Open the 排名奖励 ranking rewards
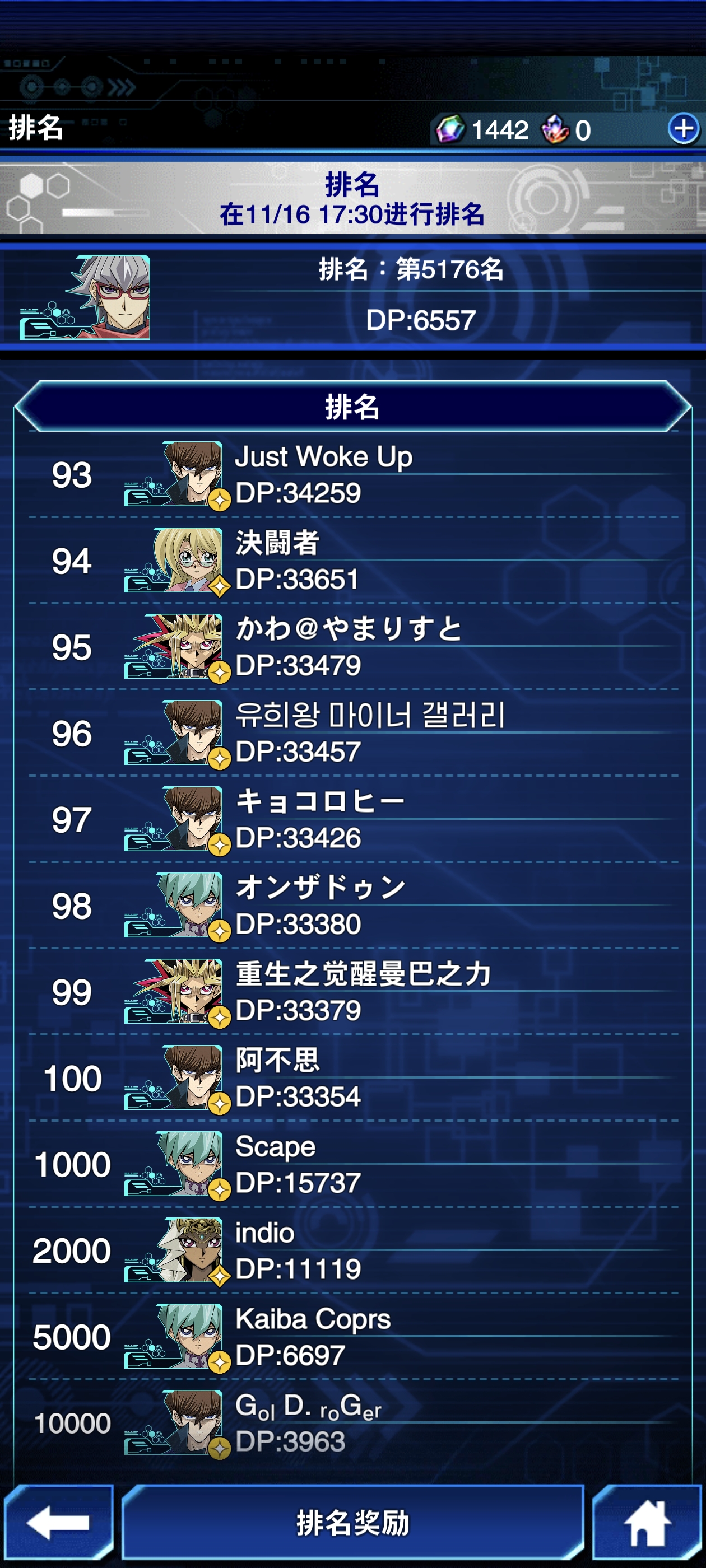The height and width of the screenshot is (1568, 706). 352,1523
